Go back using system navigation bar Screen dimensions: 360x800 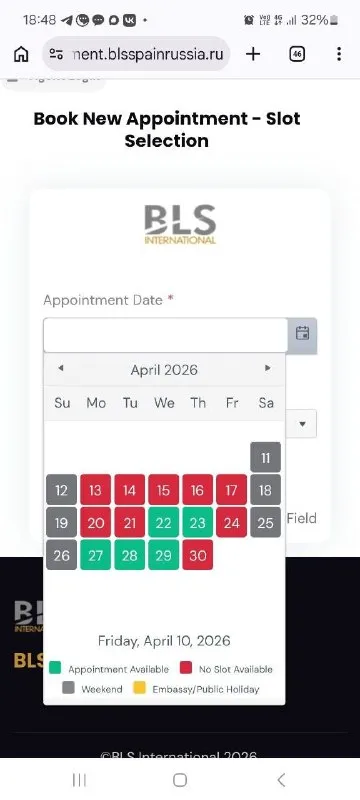click(x=281, y=779)
